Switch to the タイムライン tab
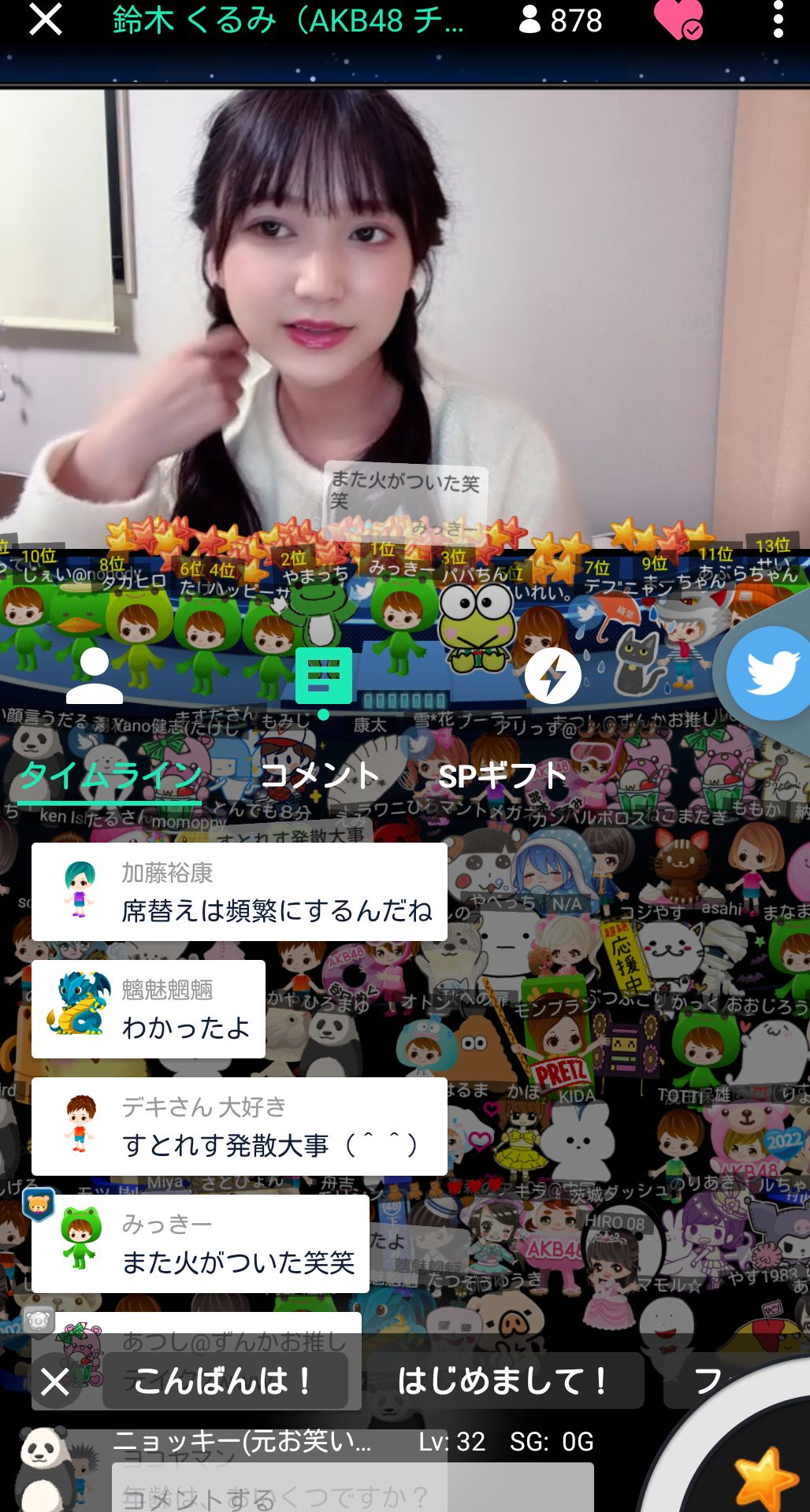810x1512 pixels. click(110, 776)
